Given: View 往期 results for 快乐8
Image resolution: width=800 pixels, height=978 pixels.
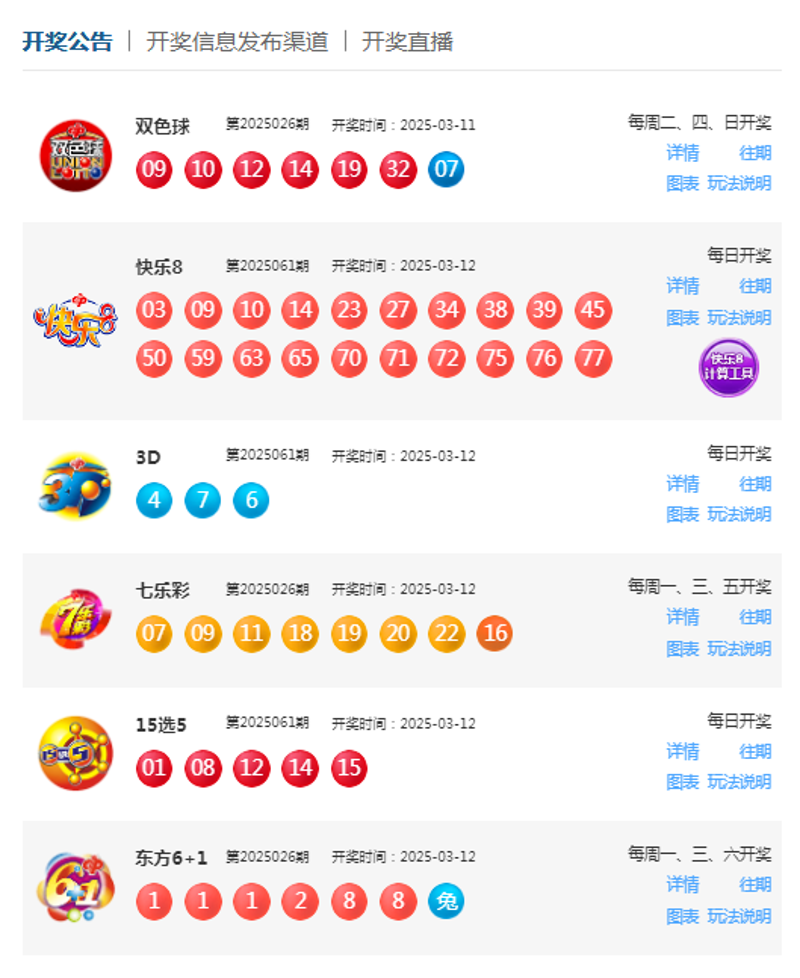Looking at the screenshot, I should pos(755,286).
